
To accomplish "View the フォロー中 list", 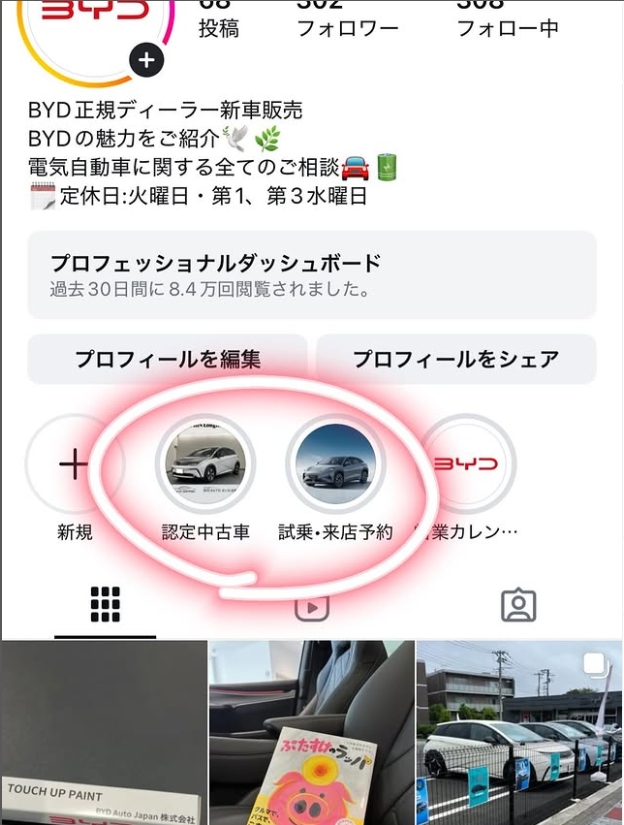I will (507, 20).
